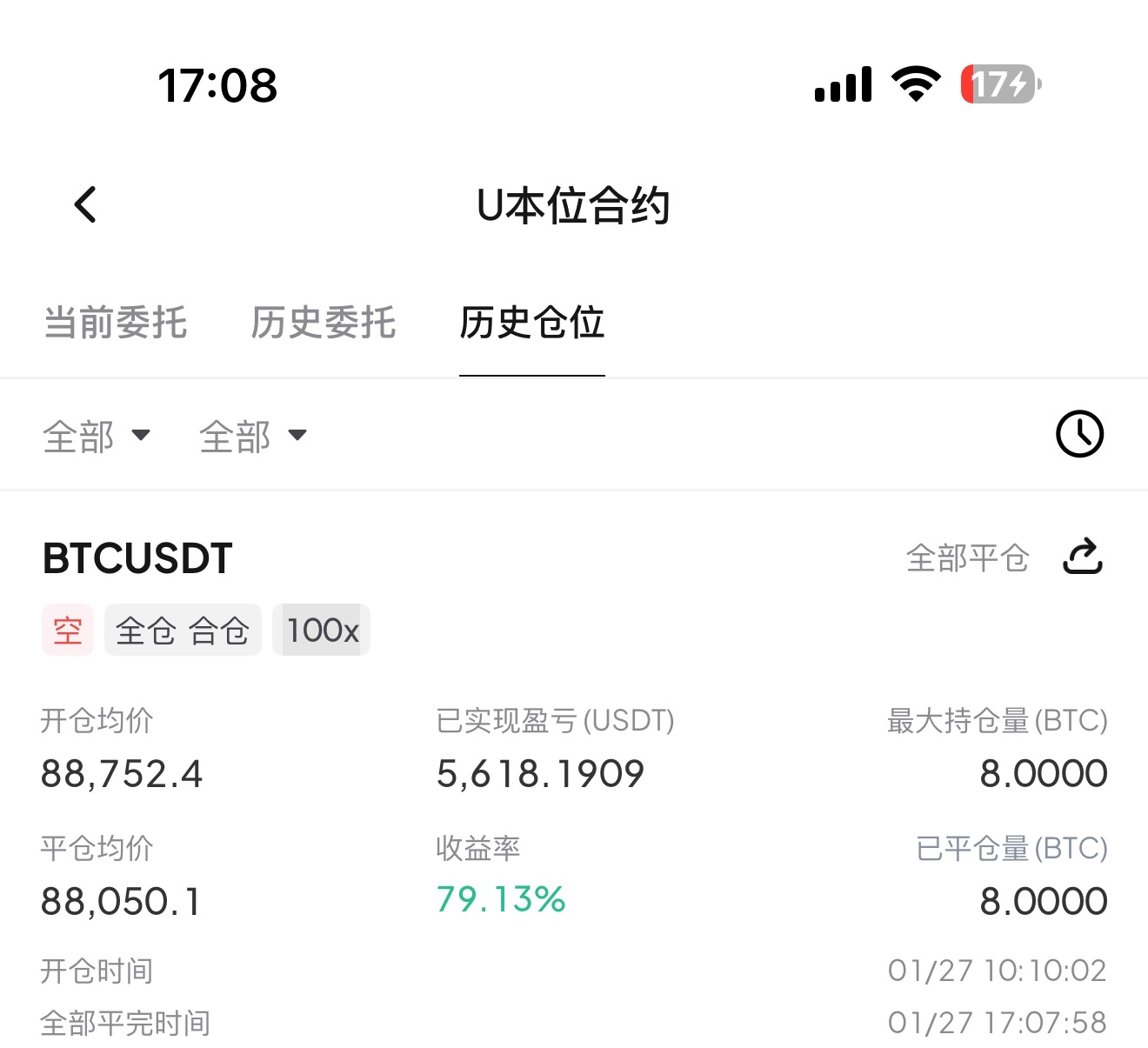1148x1048 pixels.
Task: Go back using the top-left arrow
Action: click(85, 205)
